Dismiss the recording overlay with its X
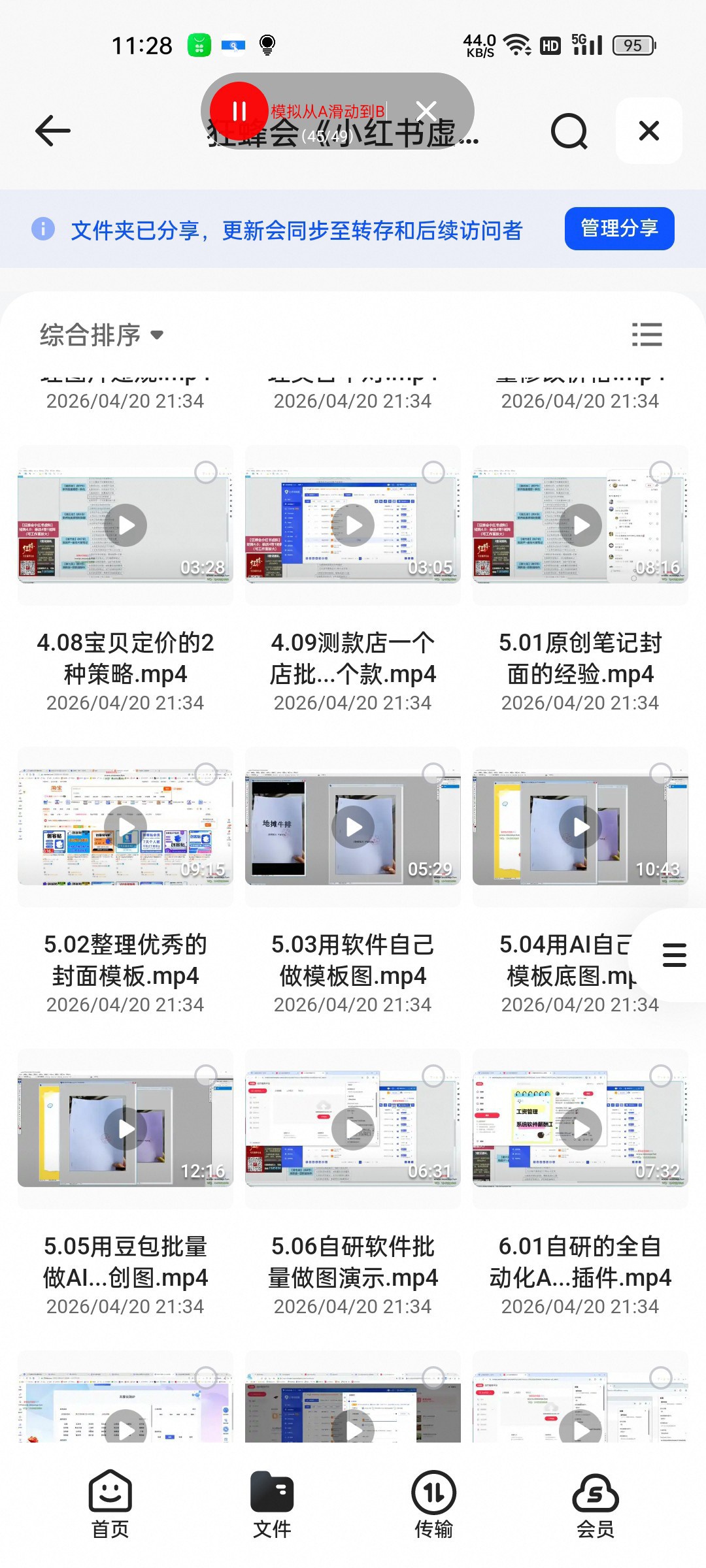This screenshot has width=706, height=1568. coord(426,111)
